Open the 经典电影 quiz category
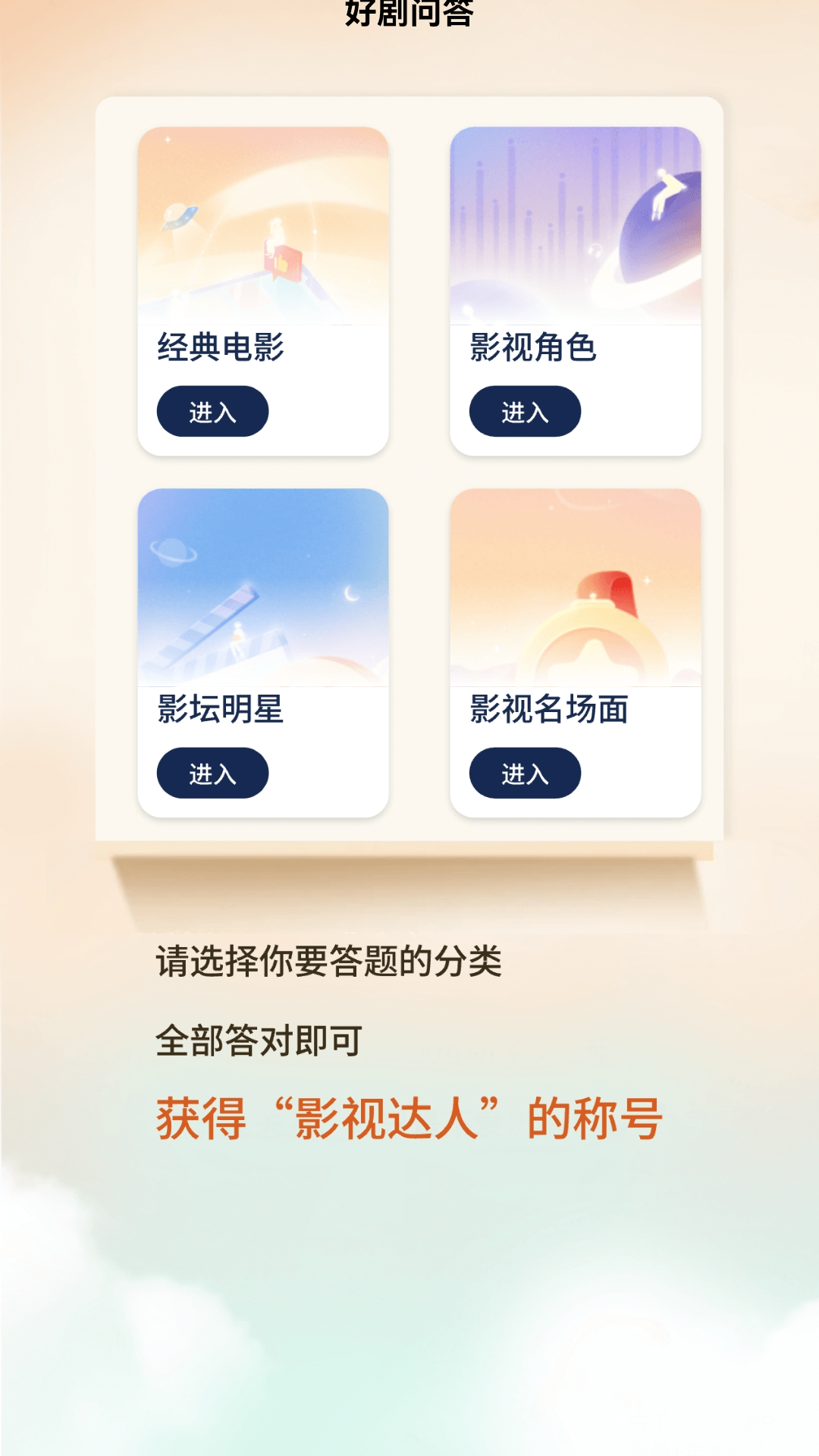Screen dimensions: 819x1456 212,411
